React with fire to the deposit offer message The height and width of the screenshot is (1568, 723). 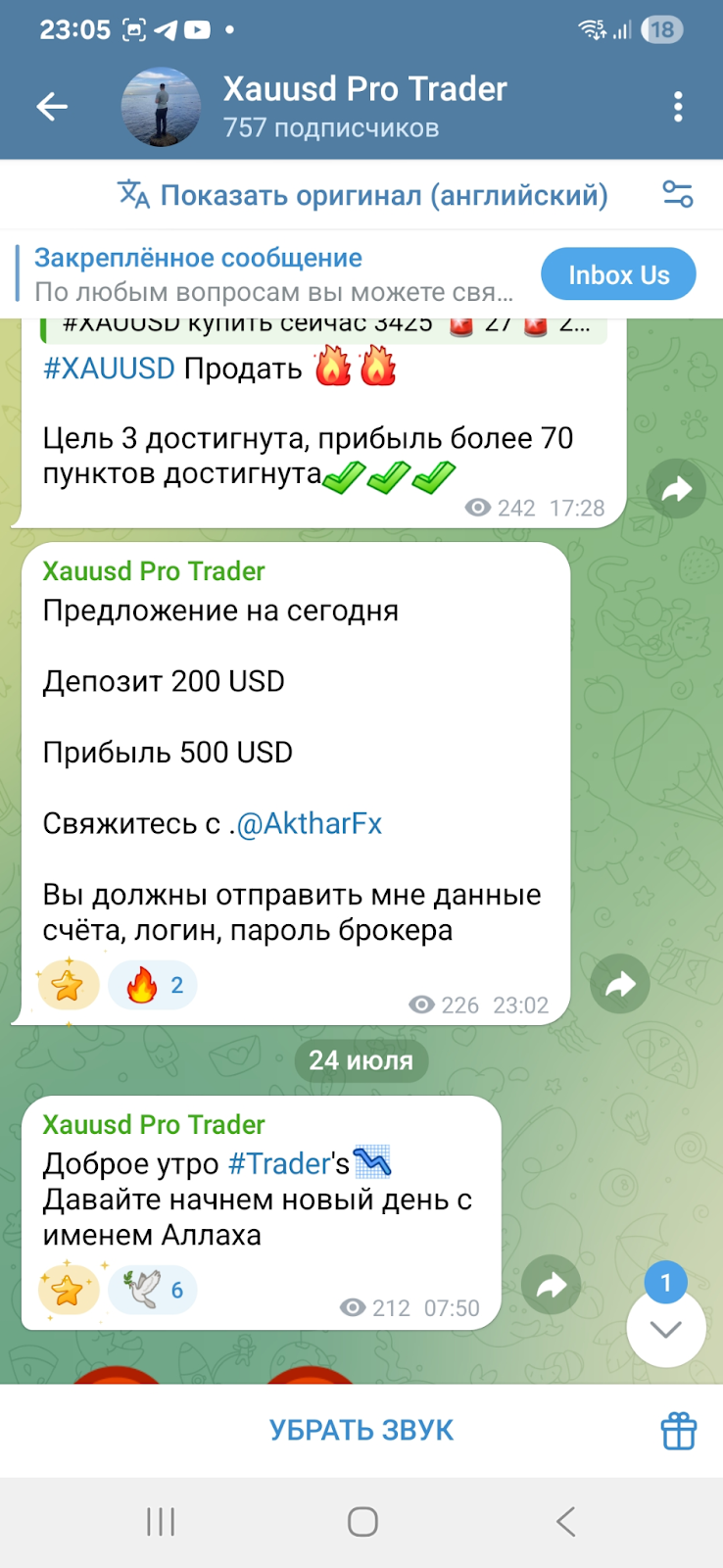pos(153,985)
